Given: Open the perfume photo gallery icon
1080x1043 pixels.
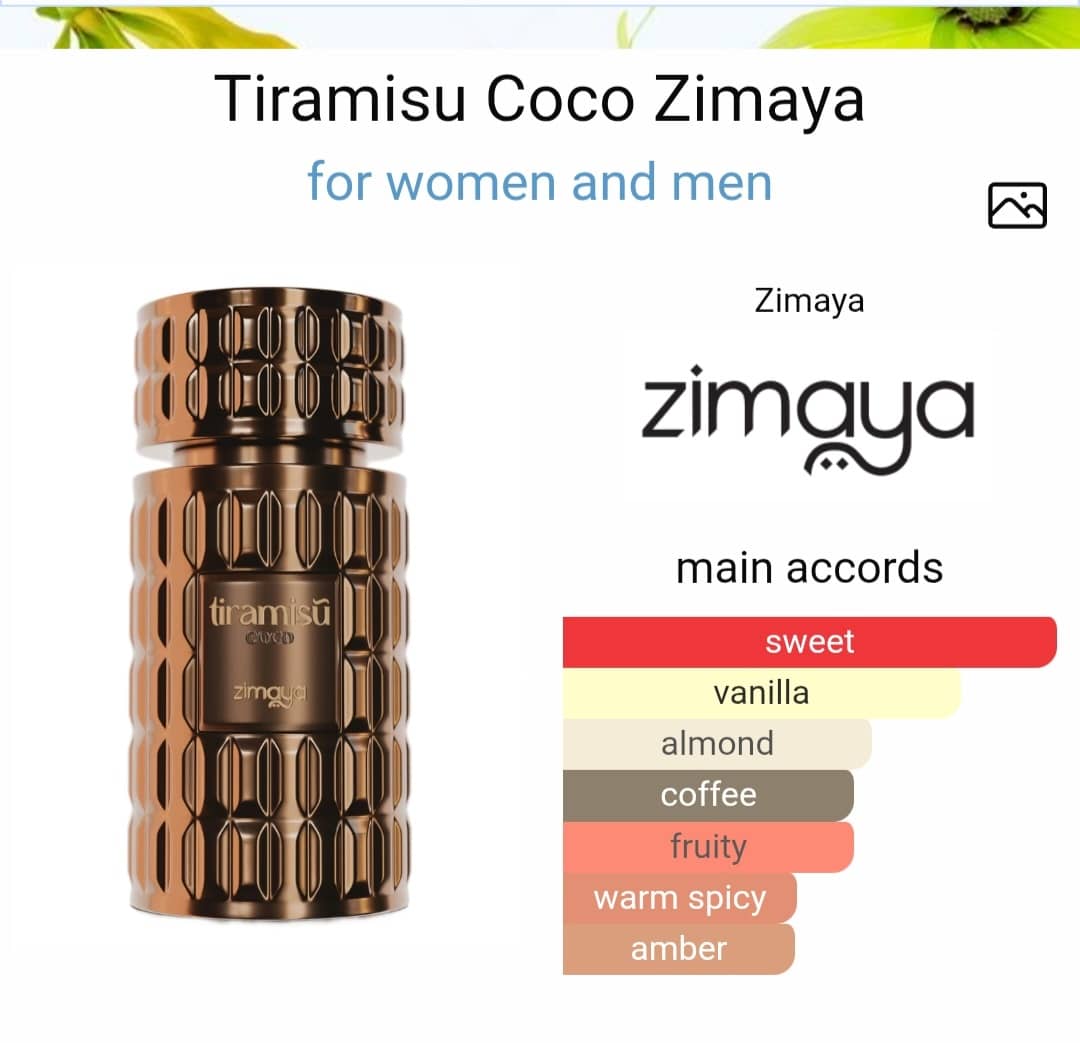Looking at the screenshot, I should 1016,205.
